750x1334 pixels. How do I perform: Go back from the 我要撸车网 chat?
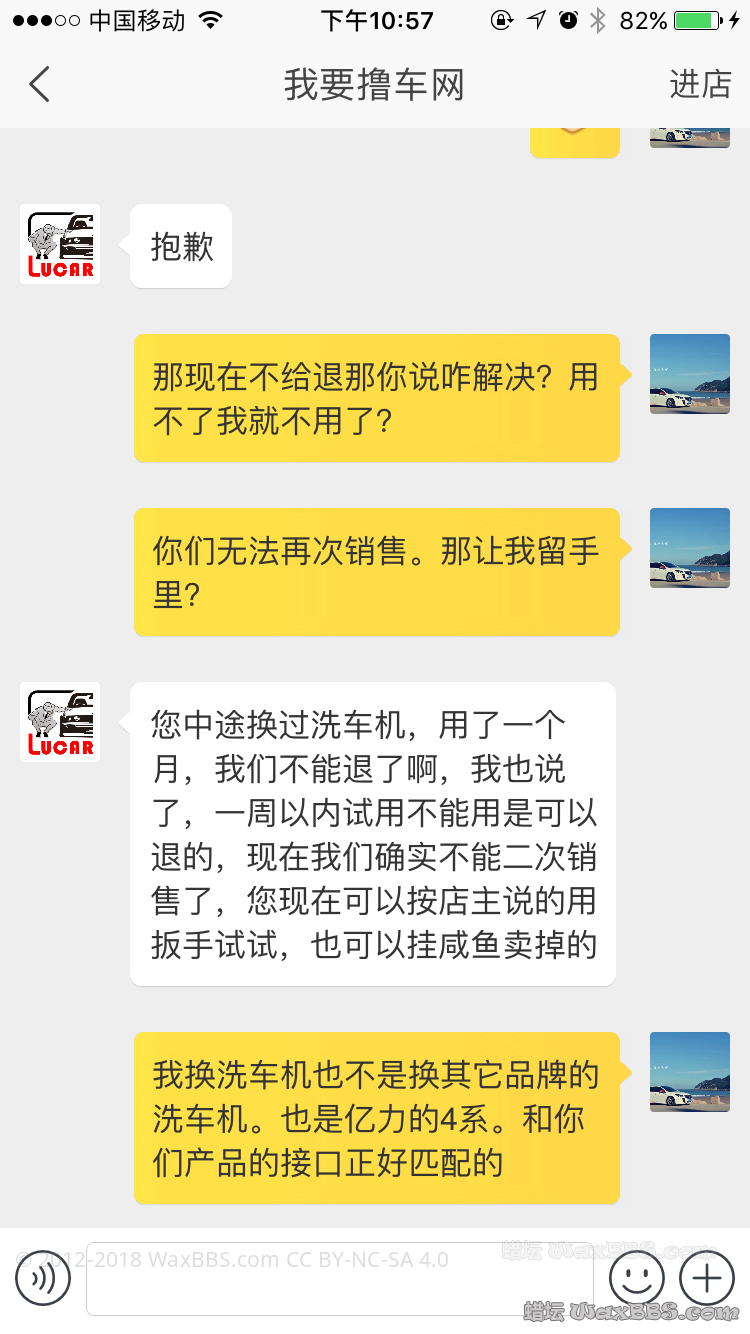pyautogui.click(x=39, y=85)
